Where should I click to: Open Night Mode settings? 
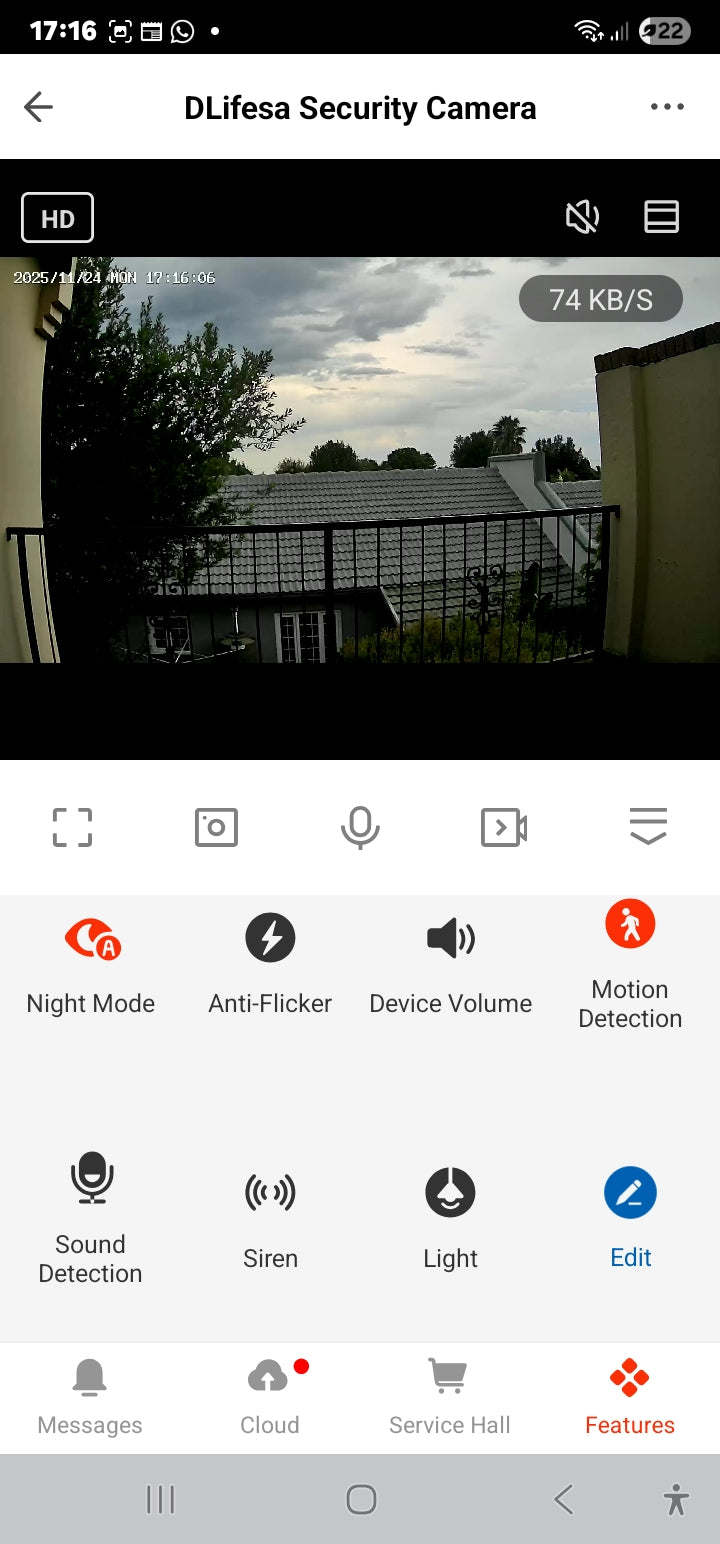pos(91,958)
